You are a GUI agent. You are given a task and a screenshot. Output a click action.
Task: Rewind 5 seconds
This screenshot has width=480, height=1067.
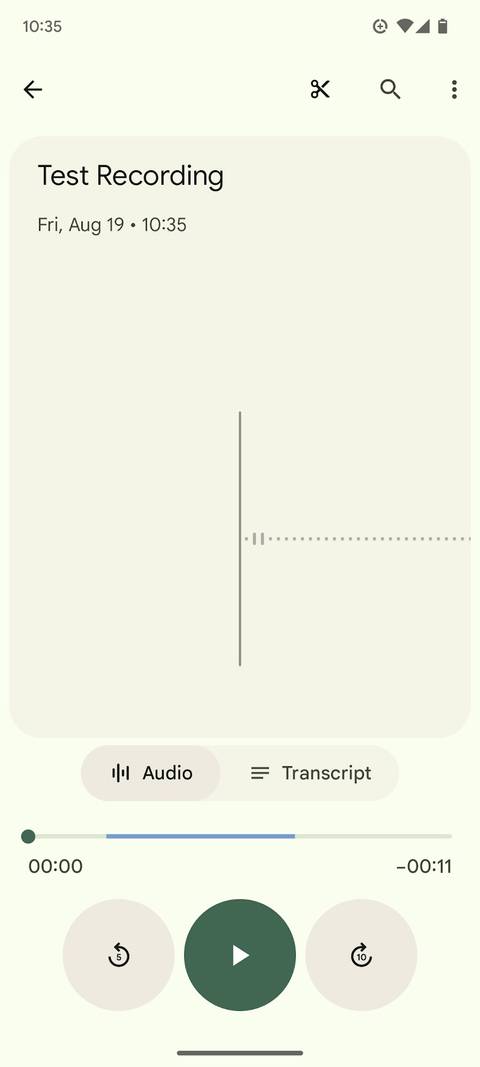(118, 955)
